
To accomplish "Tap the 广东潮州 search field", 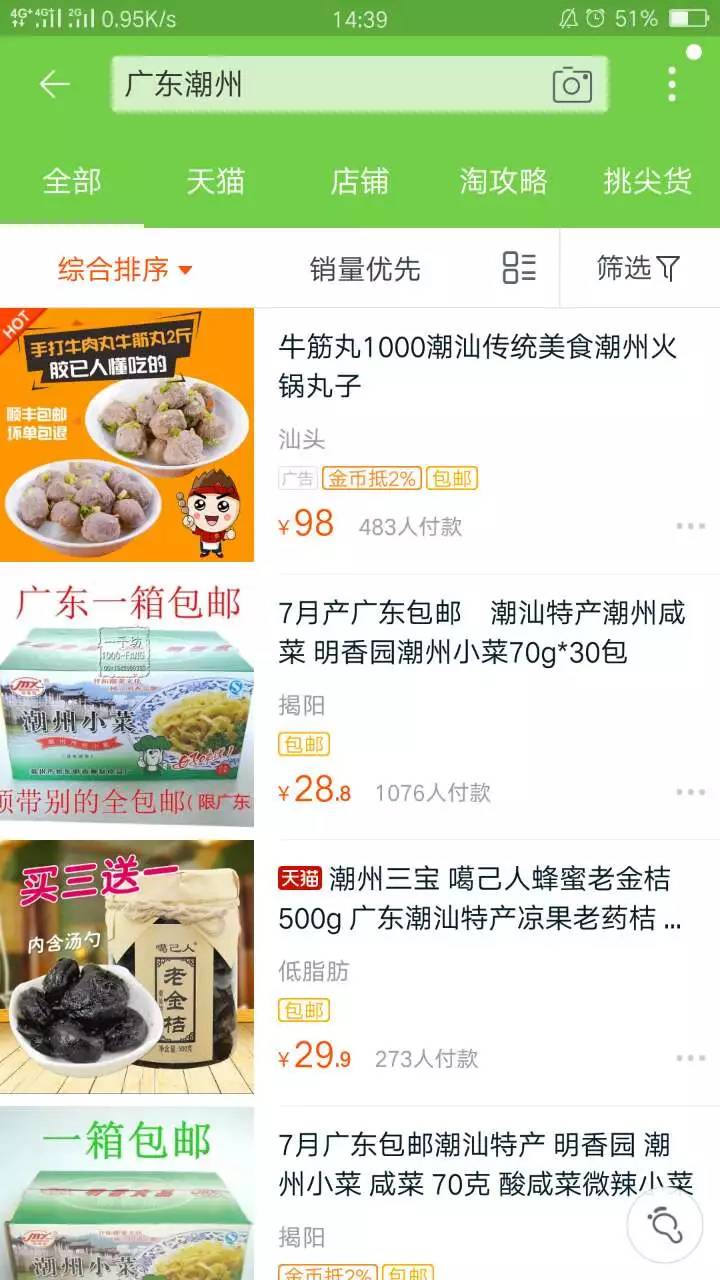I will (330, 84).
